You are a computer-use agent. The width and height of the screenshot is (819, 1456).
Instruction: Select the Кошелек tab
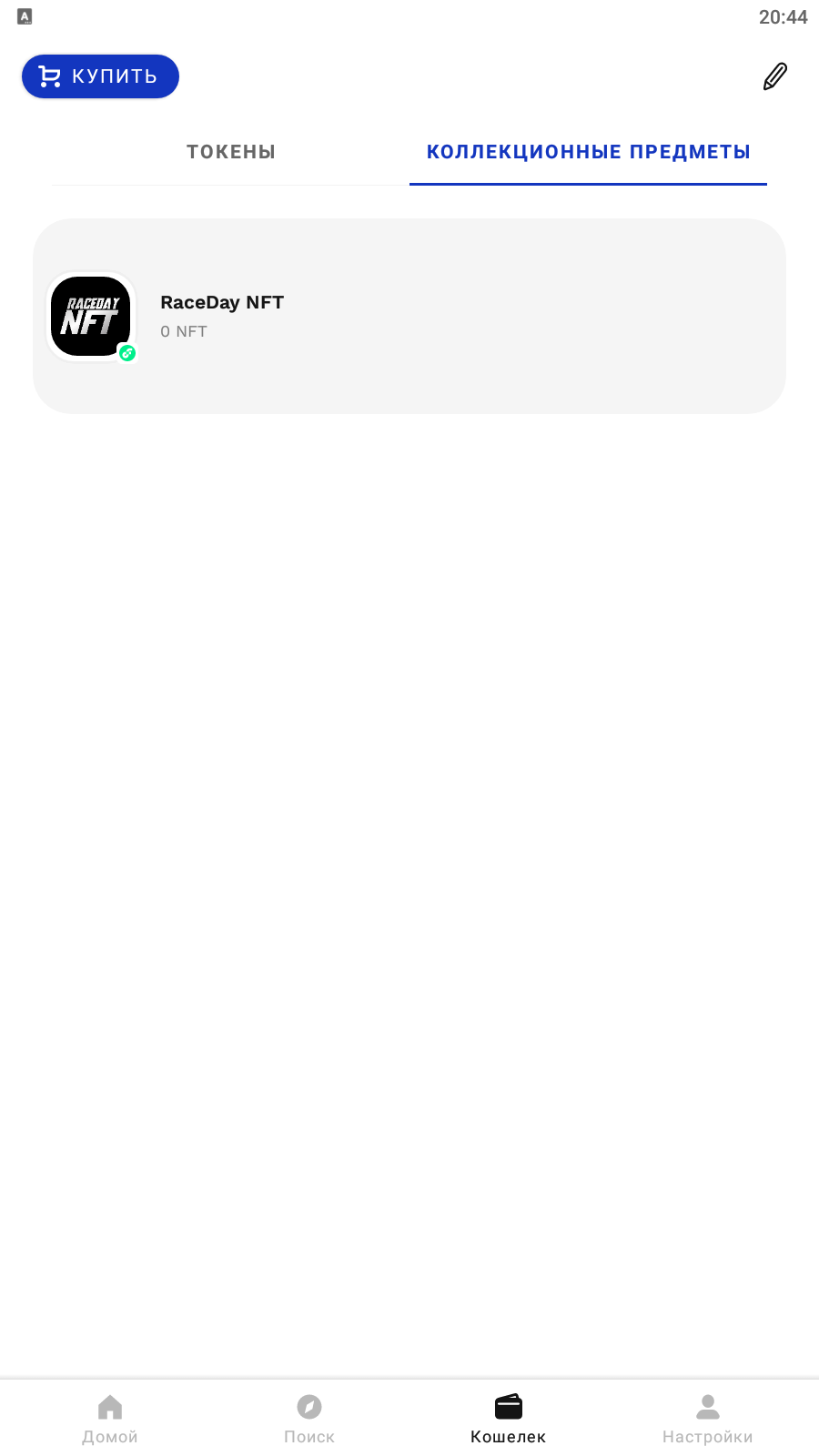(x=509, y=1419)
